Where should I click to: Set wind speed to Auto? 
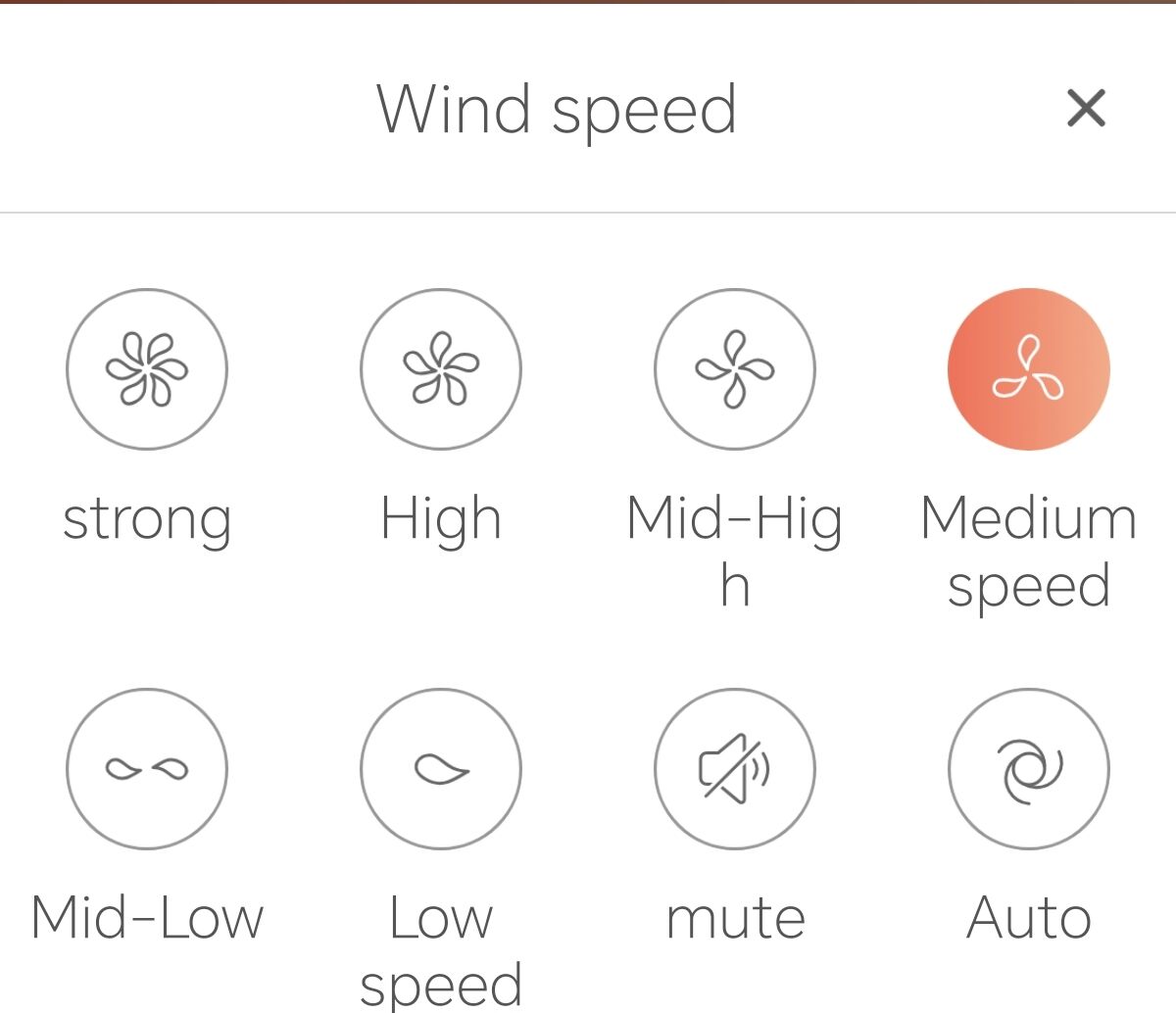[x=1029, y=769]
